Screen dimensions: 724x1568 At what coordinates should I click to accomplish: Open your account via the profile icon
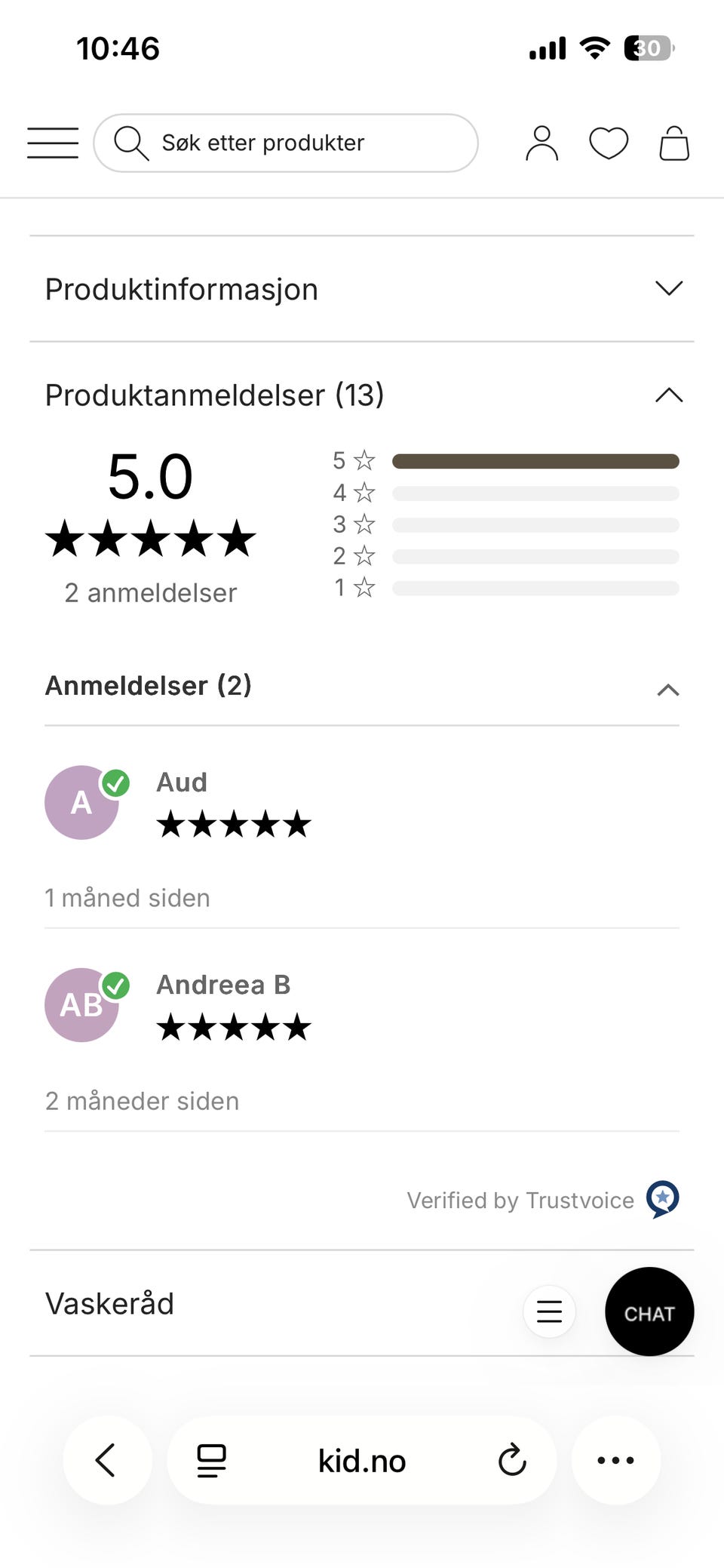click(541, 143)
